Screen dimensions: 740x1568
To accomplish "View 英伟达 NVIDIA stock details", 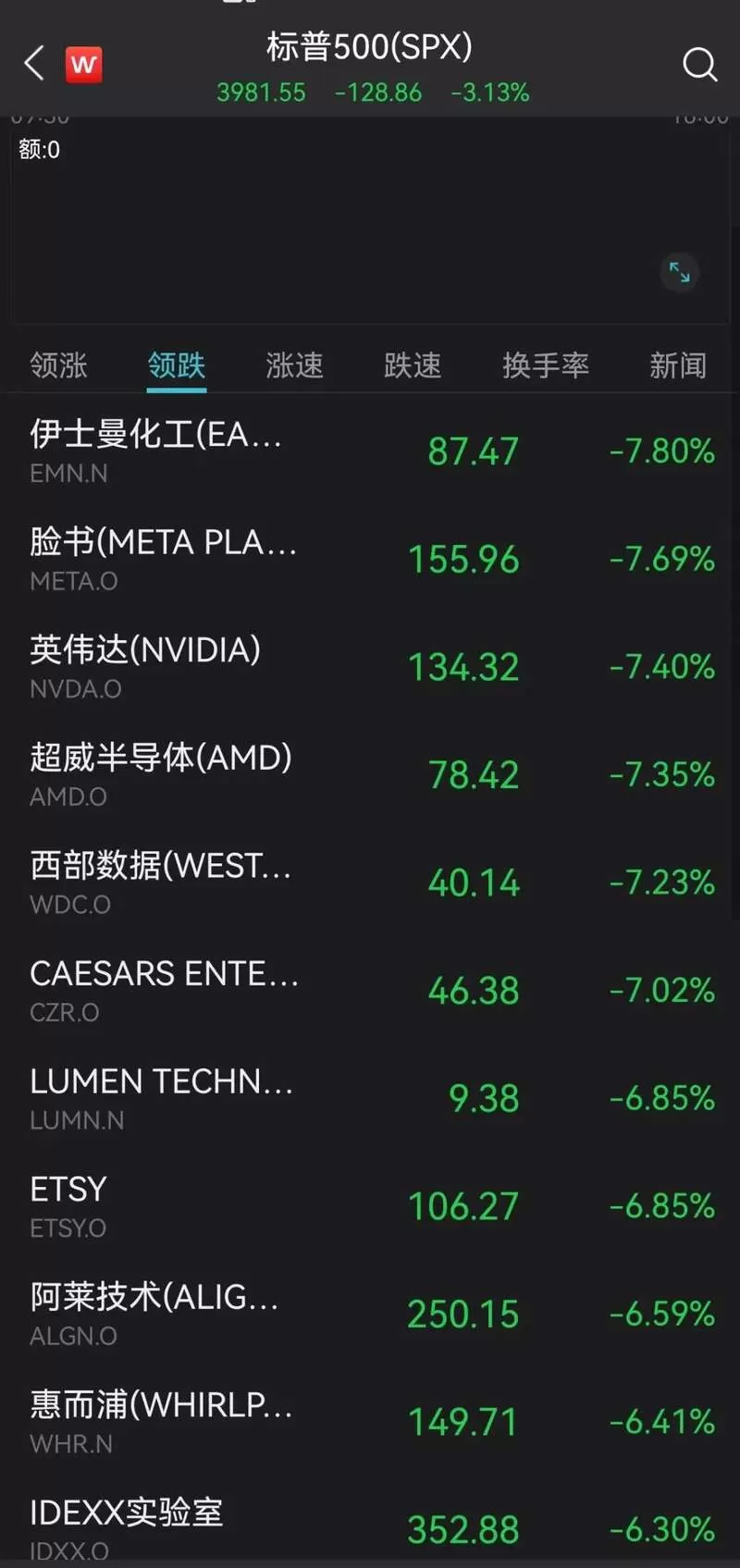I will [x=370, y=667].
